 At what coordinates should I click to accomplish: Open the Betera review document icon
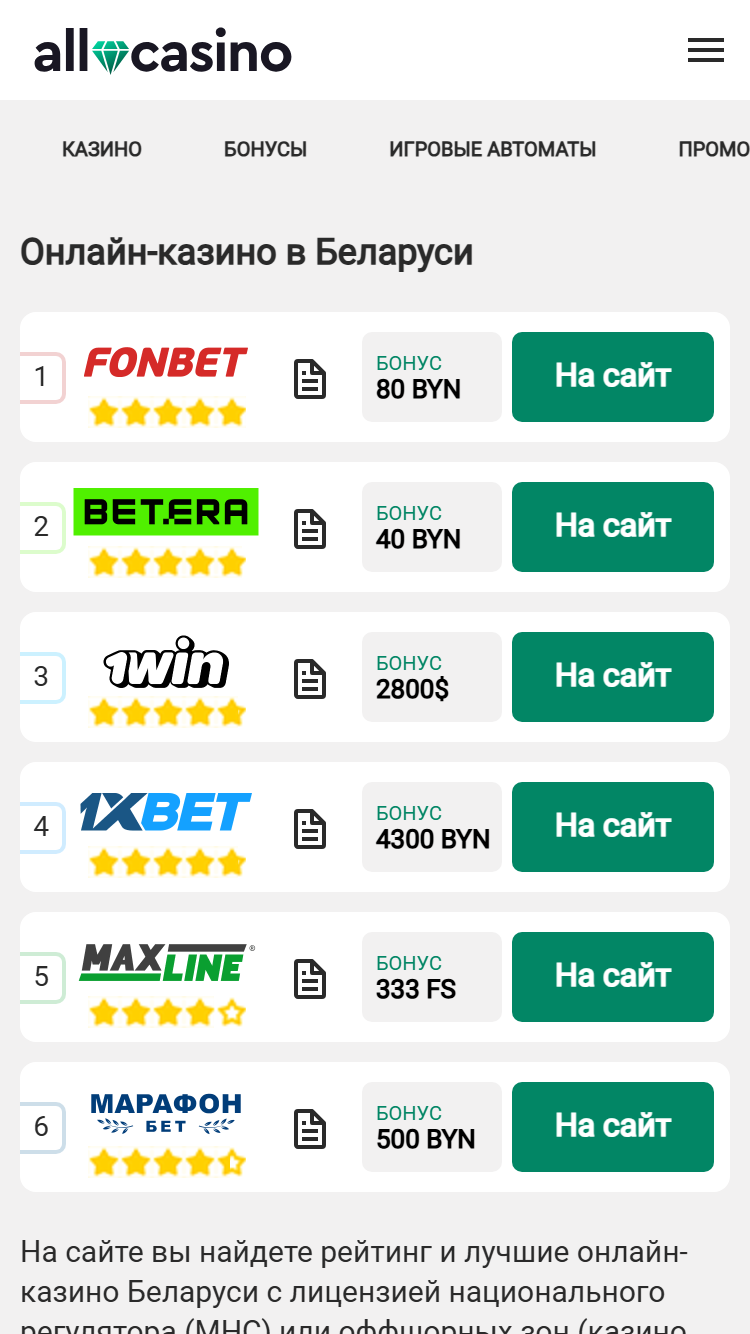point(310,529)
